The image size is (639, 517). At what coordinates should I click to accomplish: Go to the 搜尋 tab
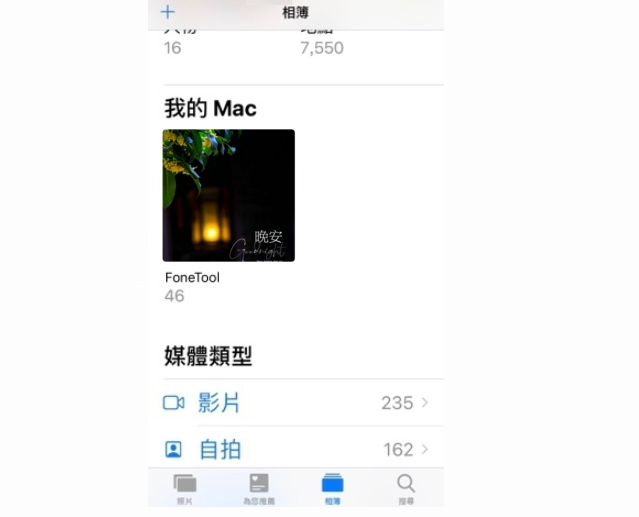pos(406,488)
